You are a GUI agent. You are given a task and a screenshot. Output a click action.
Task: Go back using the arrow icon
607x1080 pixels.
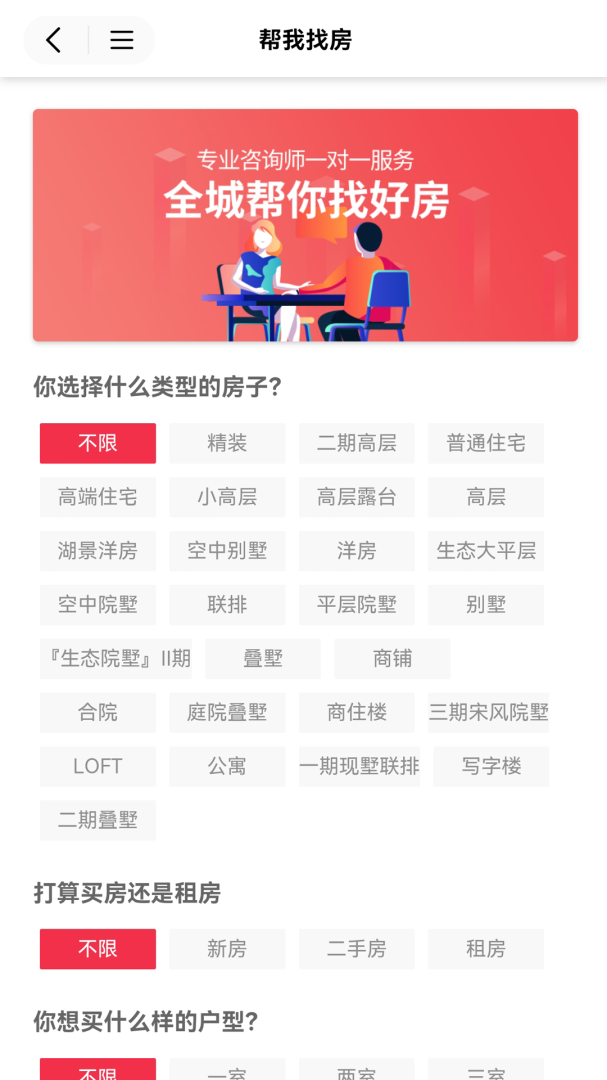pyautogui.click(x=54, y=40)
